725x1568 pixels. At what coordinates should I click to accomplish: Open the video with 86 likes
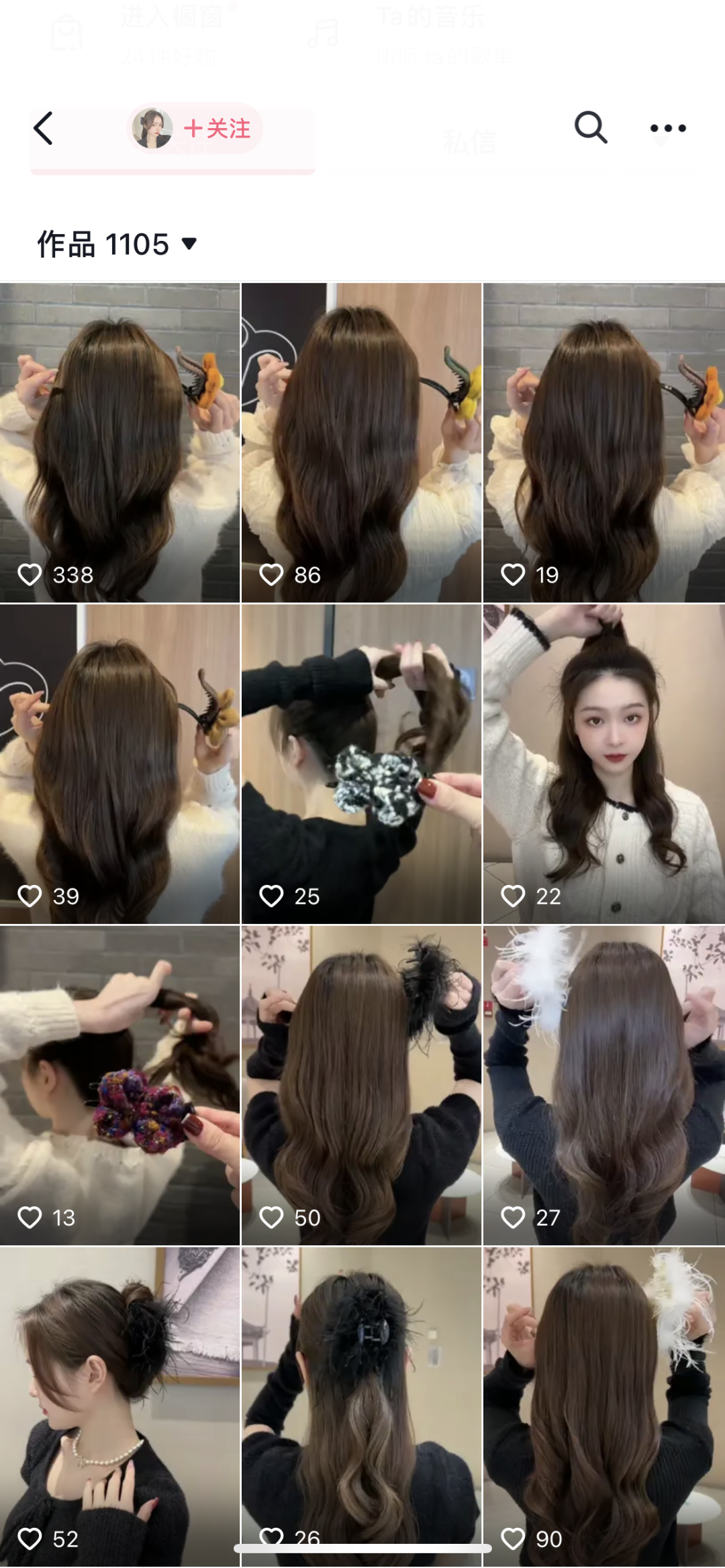[361, 443]
